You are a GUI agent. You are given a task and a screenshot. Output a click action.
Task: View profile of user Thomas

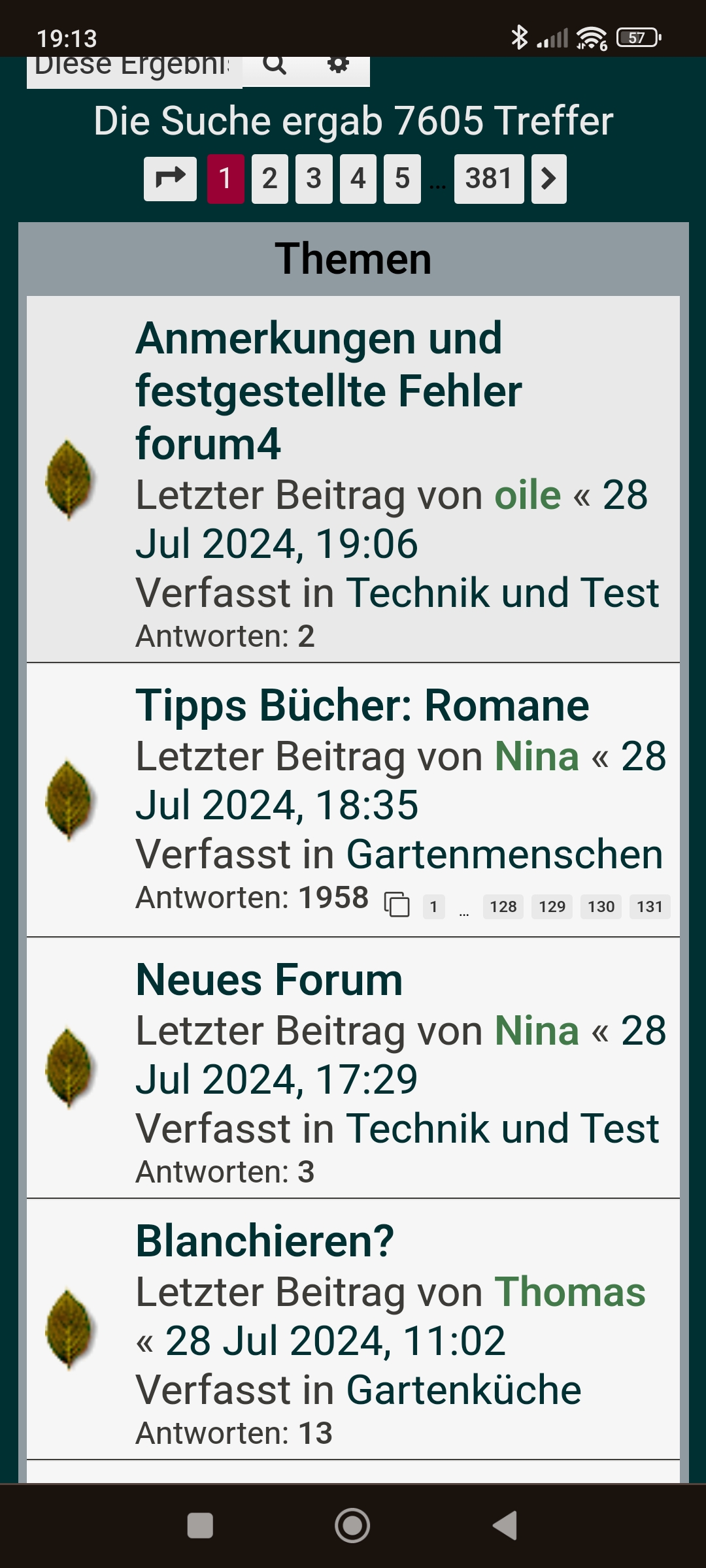570,1292
